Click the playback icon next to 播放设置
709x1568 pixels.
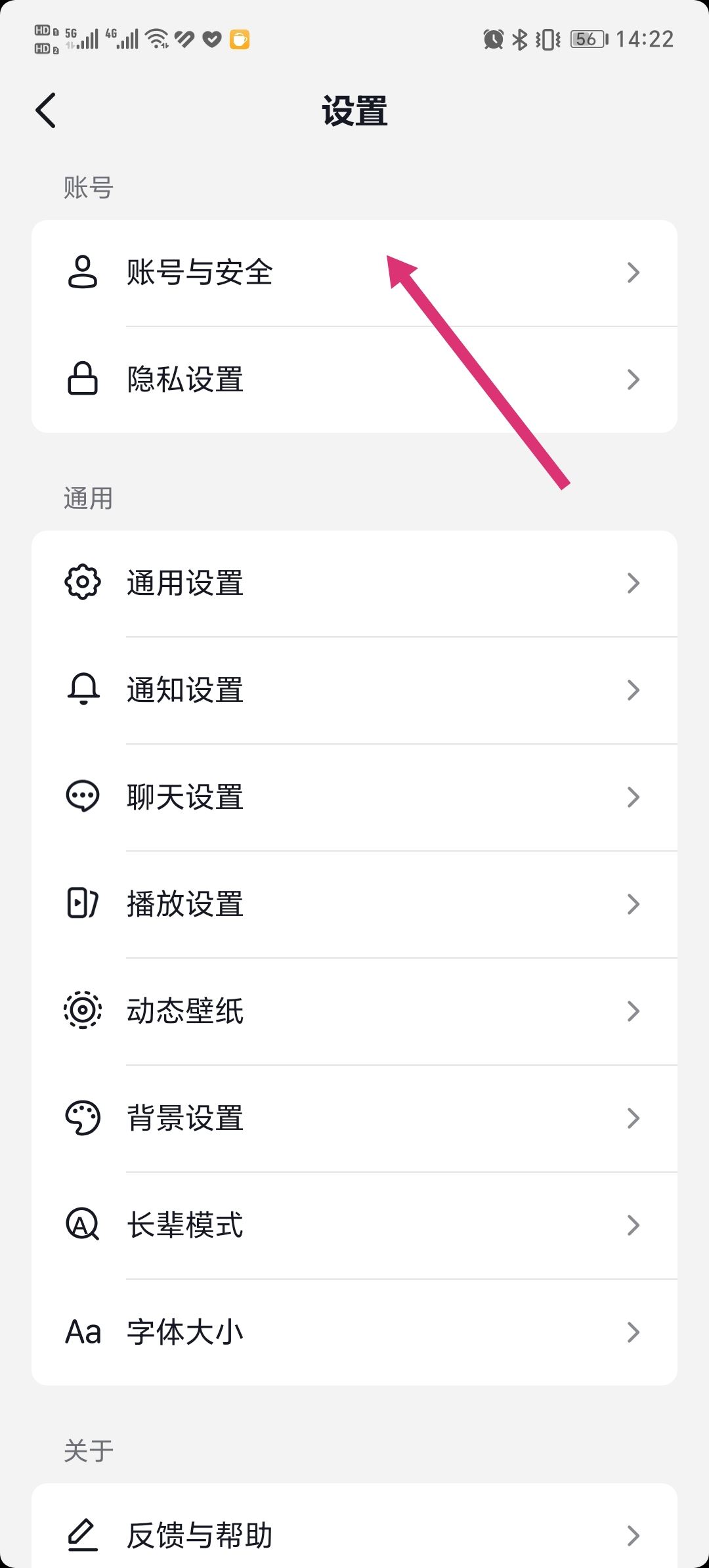(x=83, y=904)
